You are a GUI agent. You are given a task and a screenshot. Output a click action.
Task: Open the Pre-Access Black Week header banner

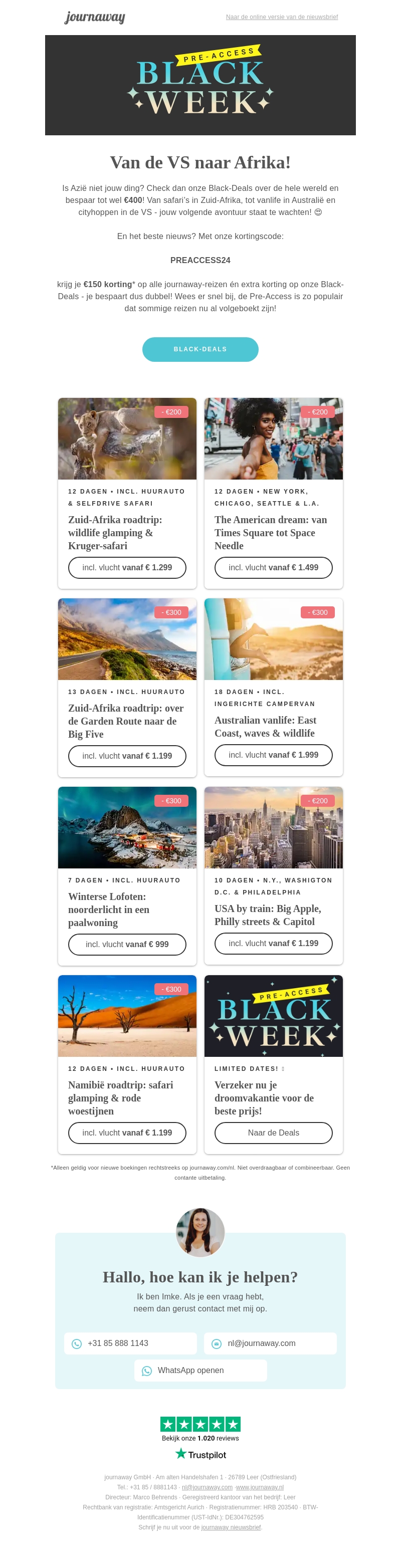point(200,85)
